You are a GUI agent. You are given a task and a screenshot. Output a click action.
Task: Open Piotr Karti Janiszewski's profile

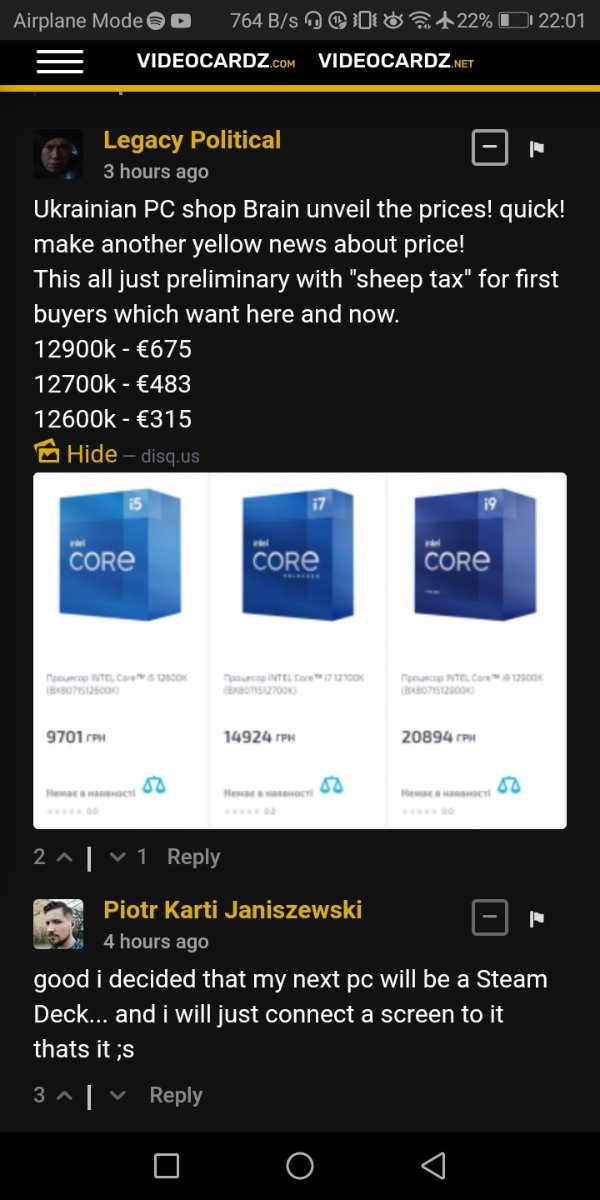(x=232, y=910)
